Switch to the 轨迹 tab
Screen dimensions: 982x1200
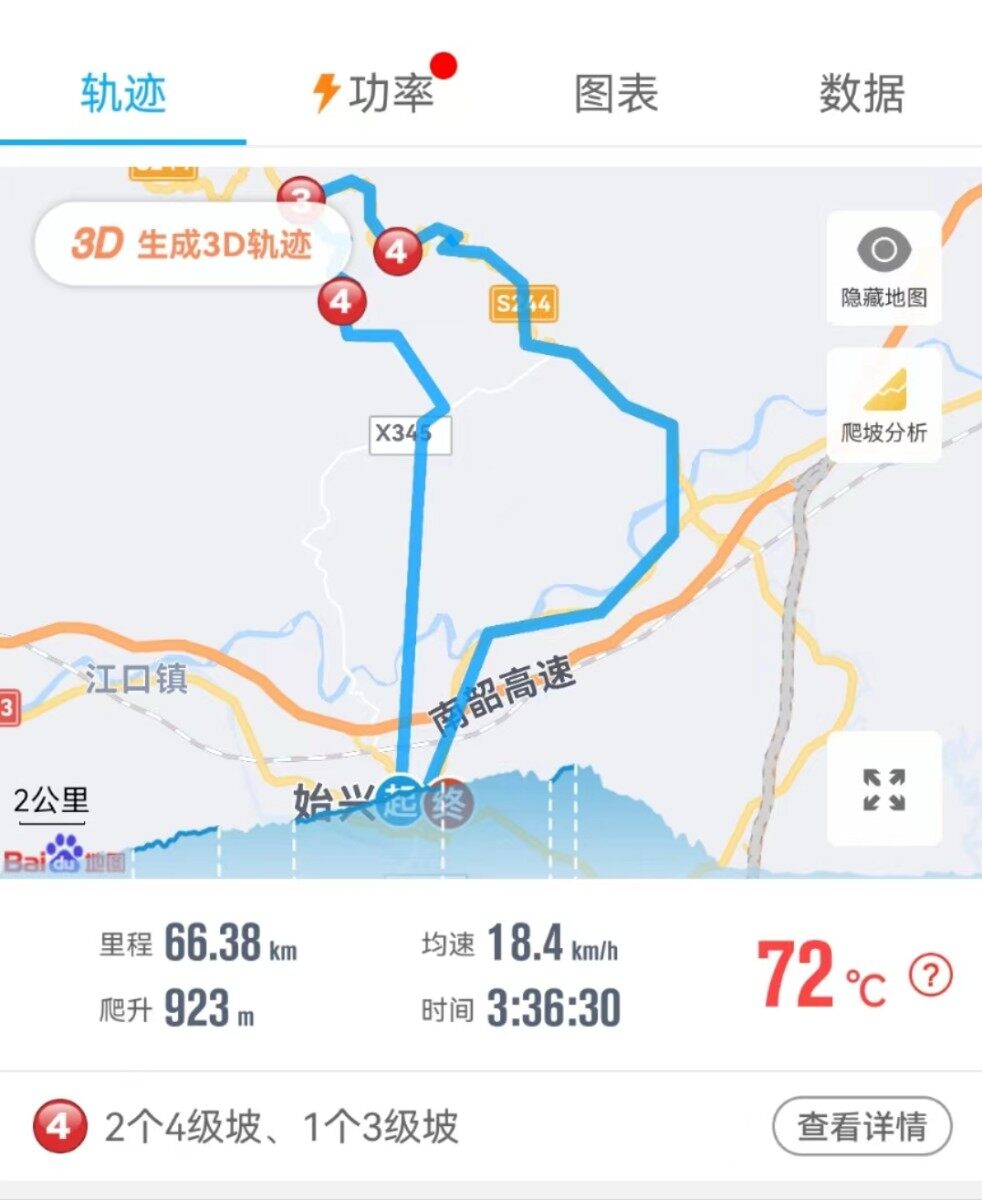click(x=123, y=94)
